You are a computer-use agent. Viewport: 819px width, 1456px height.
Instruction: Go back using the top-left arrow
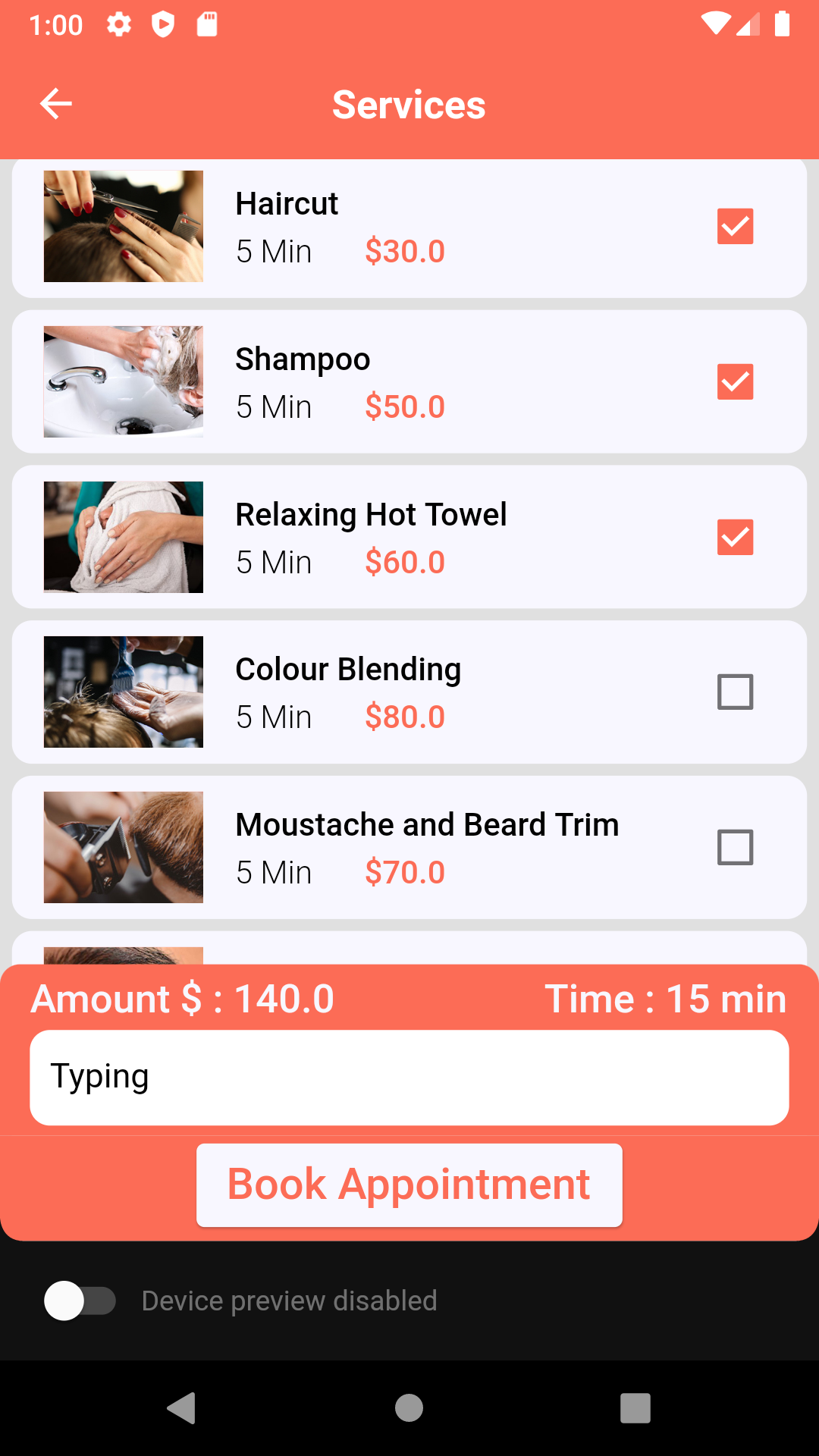tap(56, 104)
